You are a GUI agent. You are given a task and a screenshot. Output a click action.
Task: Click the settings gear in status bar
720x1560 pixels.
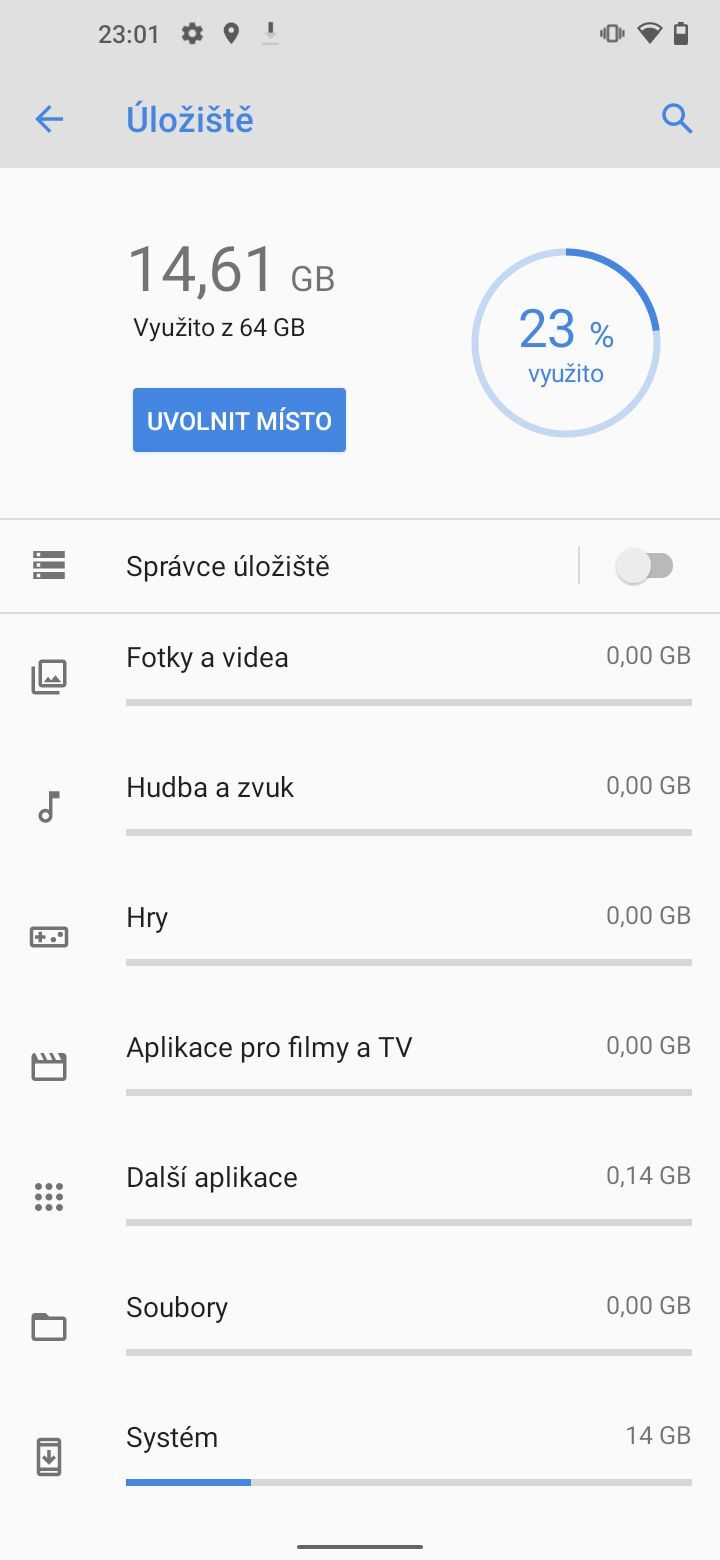(190, 33)
